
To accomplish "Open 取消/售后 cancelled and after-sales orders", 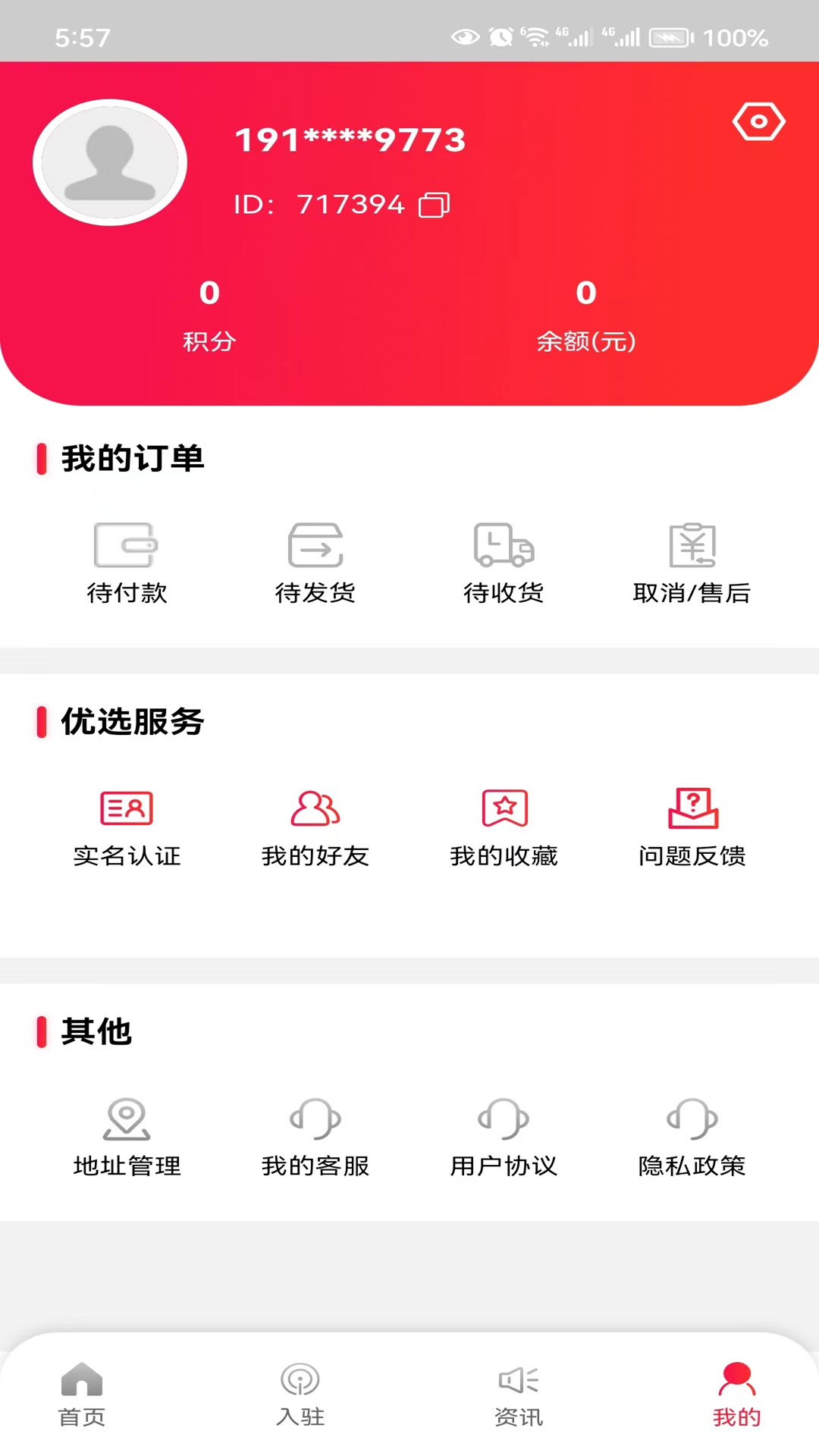I will pos(692,561).
